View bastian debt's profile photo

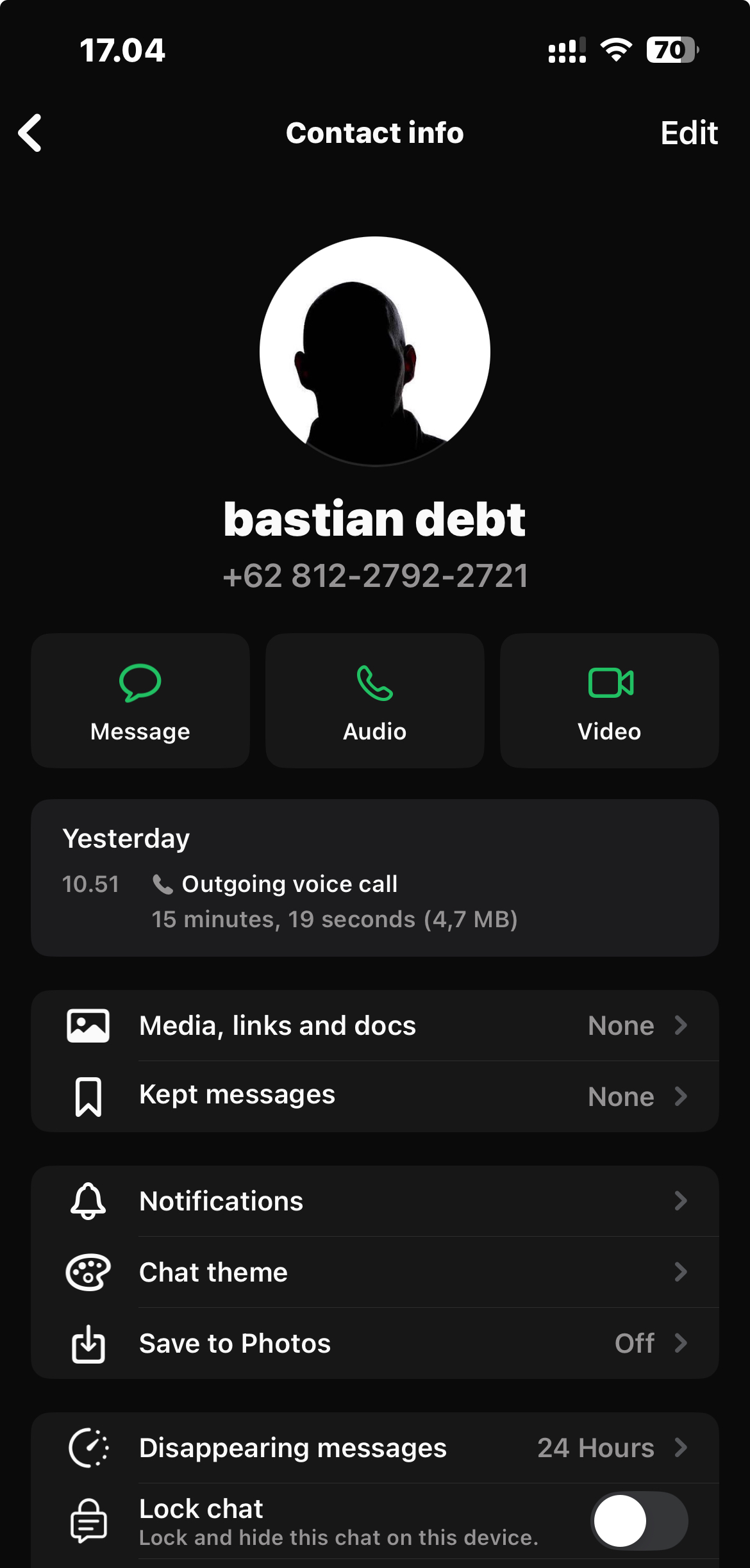click(375, 352)
